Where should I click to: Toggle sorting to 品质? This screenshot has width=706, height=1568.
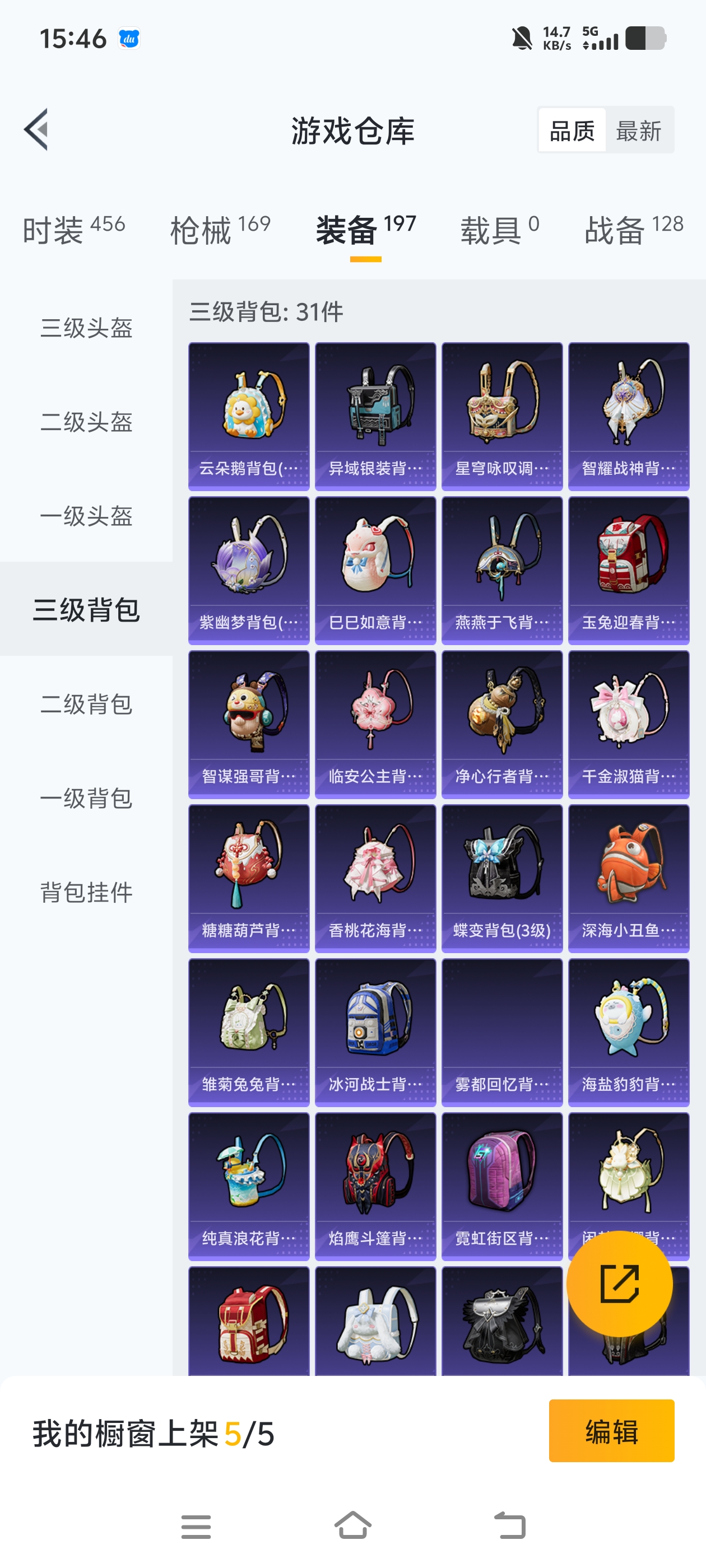(x=572, y=131)
